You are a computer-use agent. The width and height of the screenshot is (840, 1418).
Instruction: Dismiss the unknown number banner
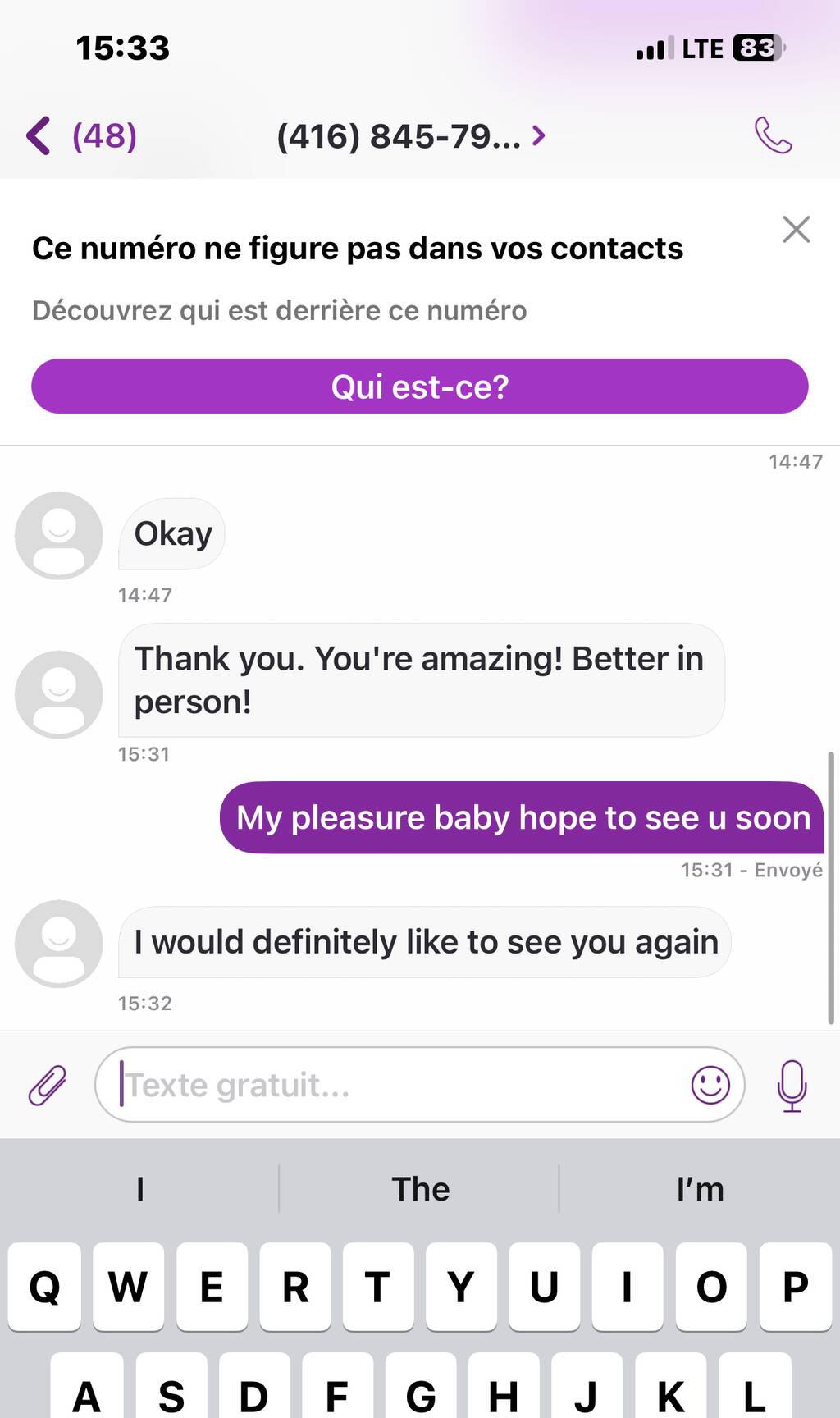click(x=796, y=230)
